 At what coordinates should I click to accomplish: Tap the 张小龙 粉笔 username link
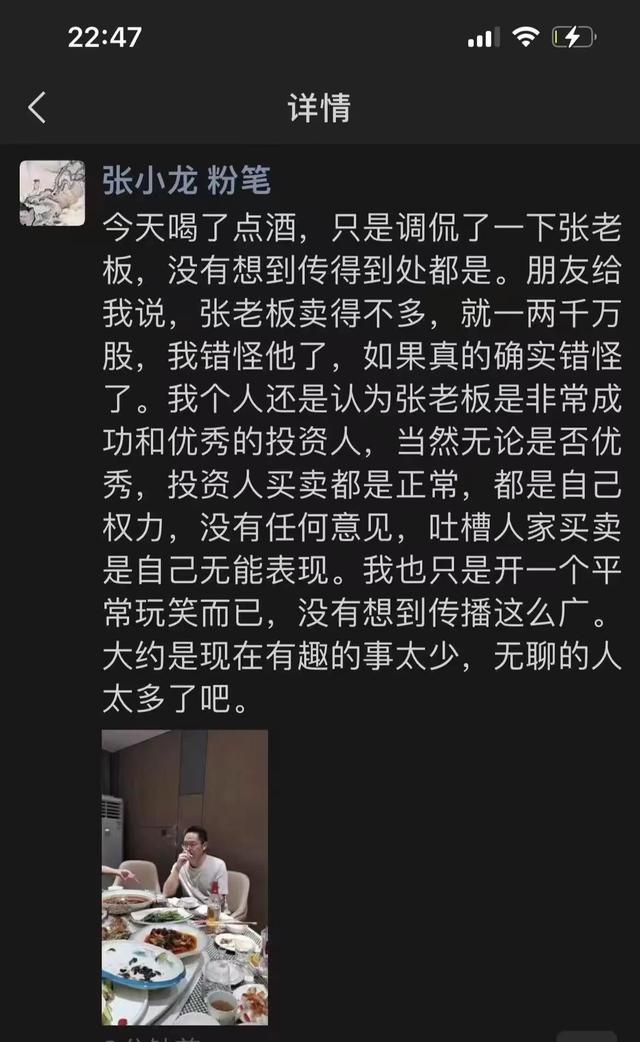(186, 180)
